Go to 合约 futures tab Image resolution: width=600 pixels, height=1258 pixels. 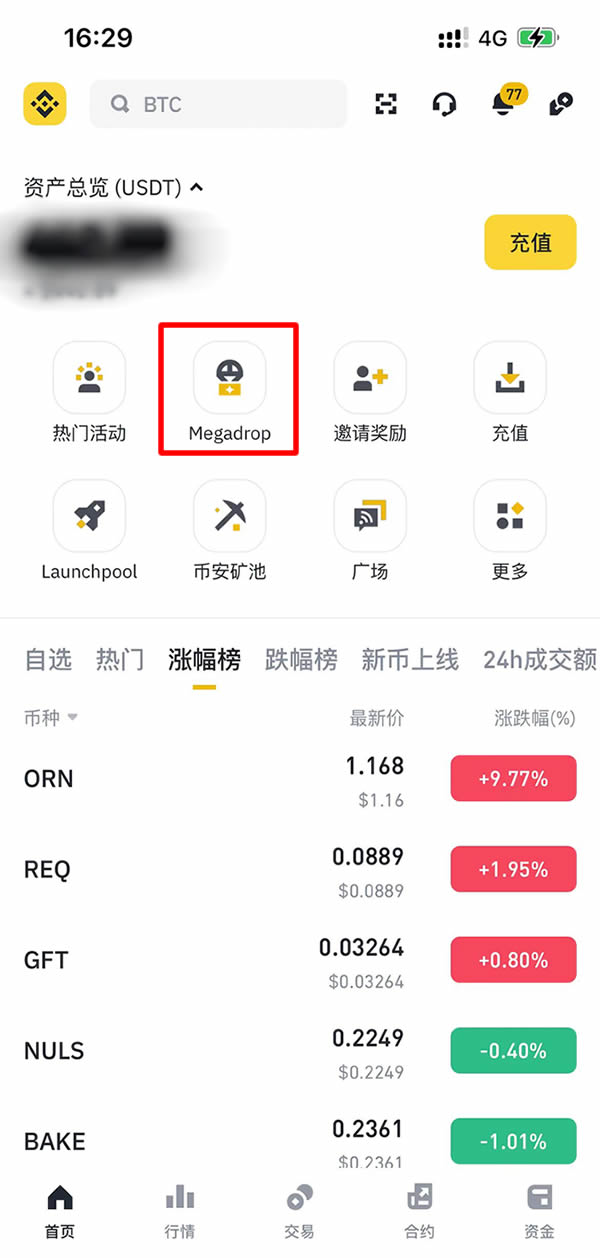coord(420,1210)
